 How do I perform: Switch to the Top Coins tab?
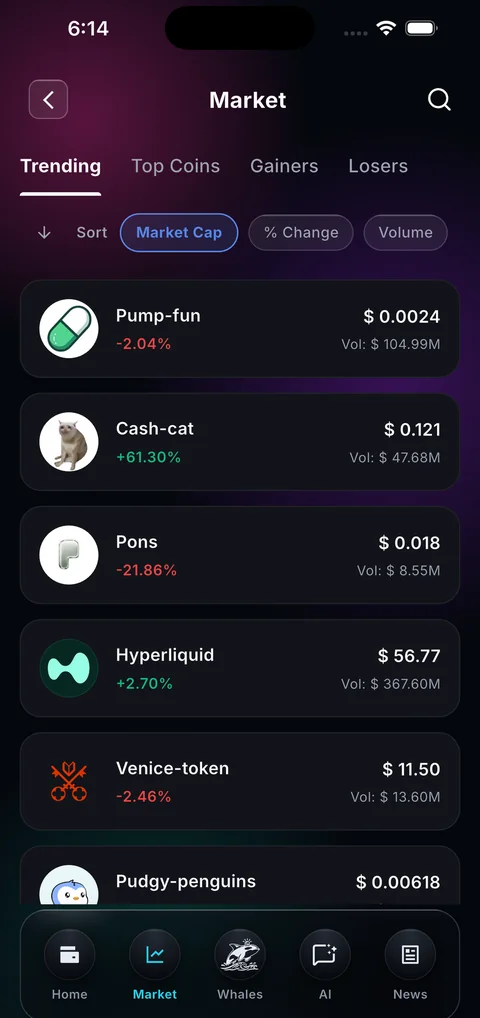[175, 166]
